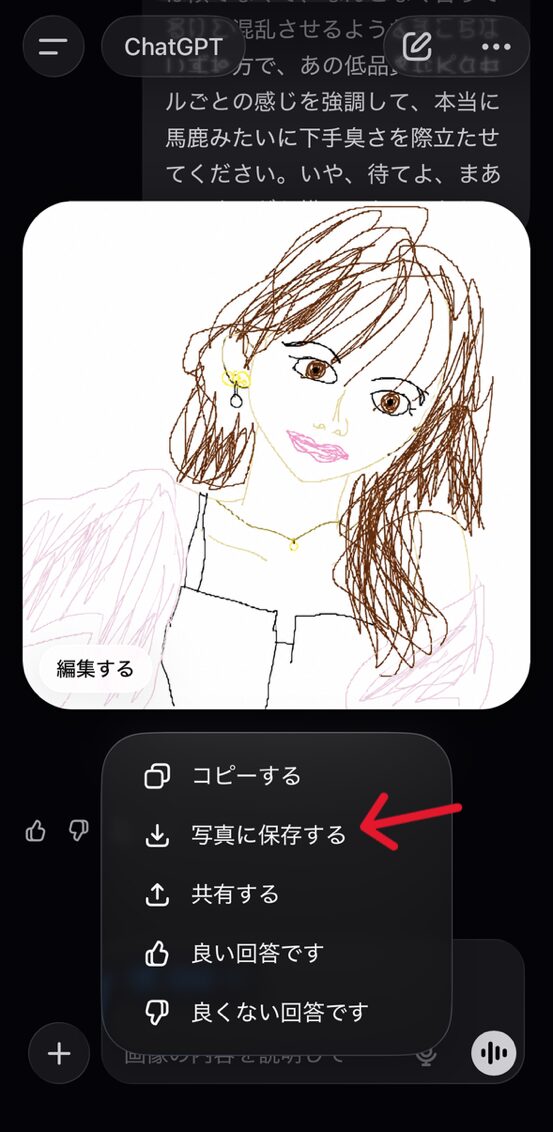
Task: Tap the thumbs-down icon beside the menu
Action: [78, 832]
